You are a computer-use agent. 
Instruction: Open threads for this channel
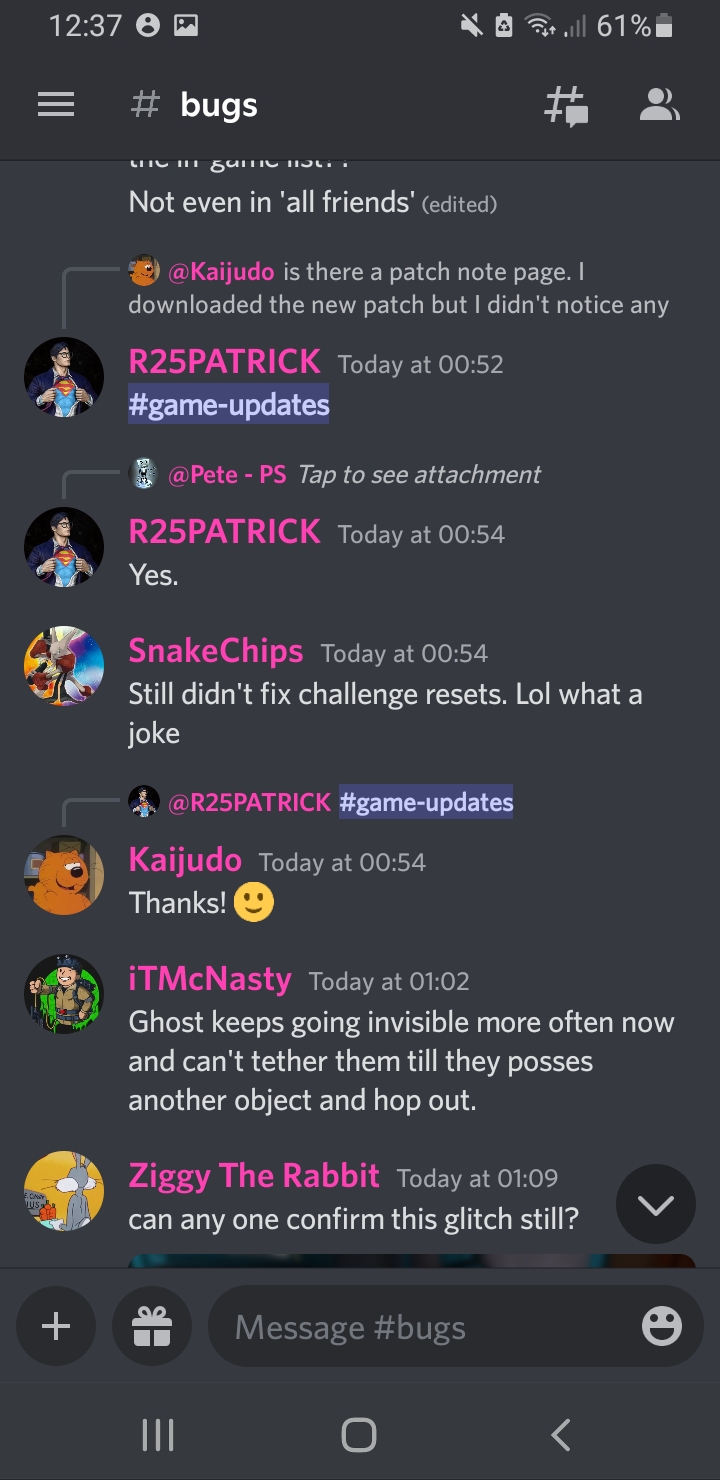(566, 106)
